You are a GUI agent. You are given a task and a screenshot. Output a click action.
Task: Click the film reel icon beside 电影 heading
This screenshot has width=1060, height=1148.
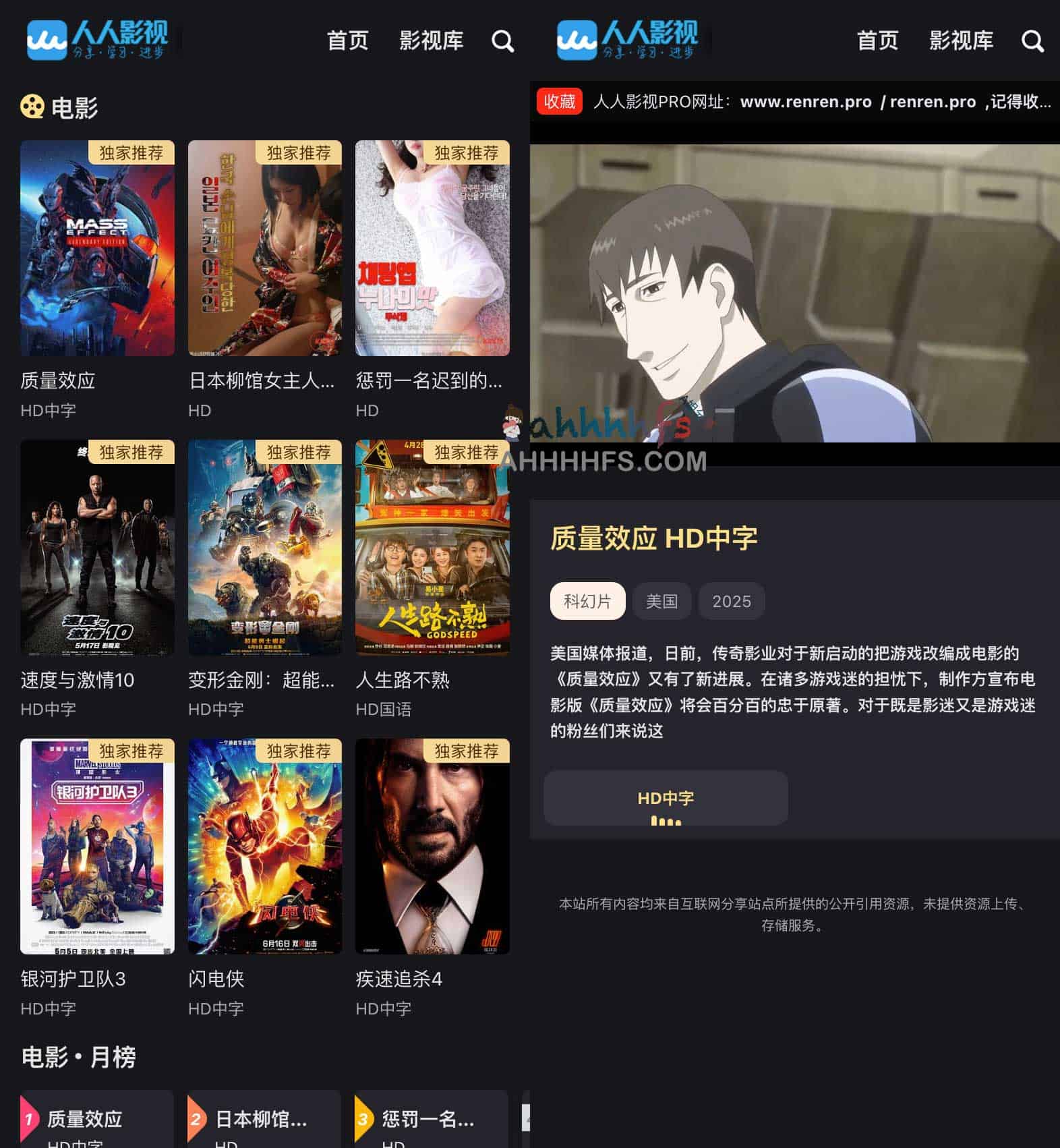pos(33,105)
